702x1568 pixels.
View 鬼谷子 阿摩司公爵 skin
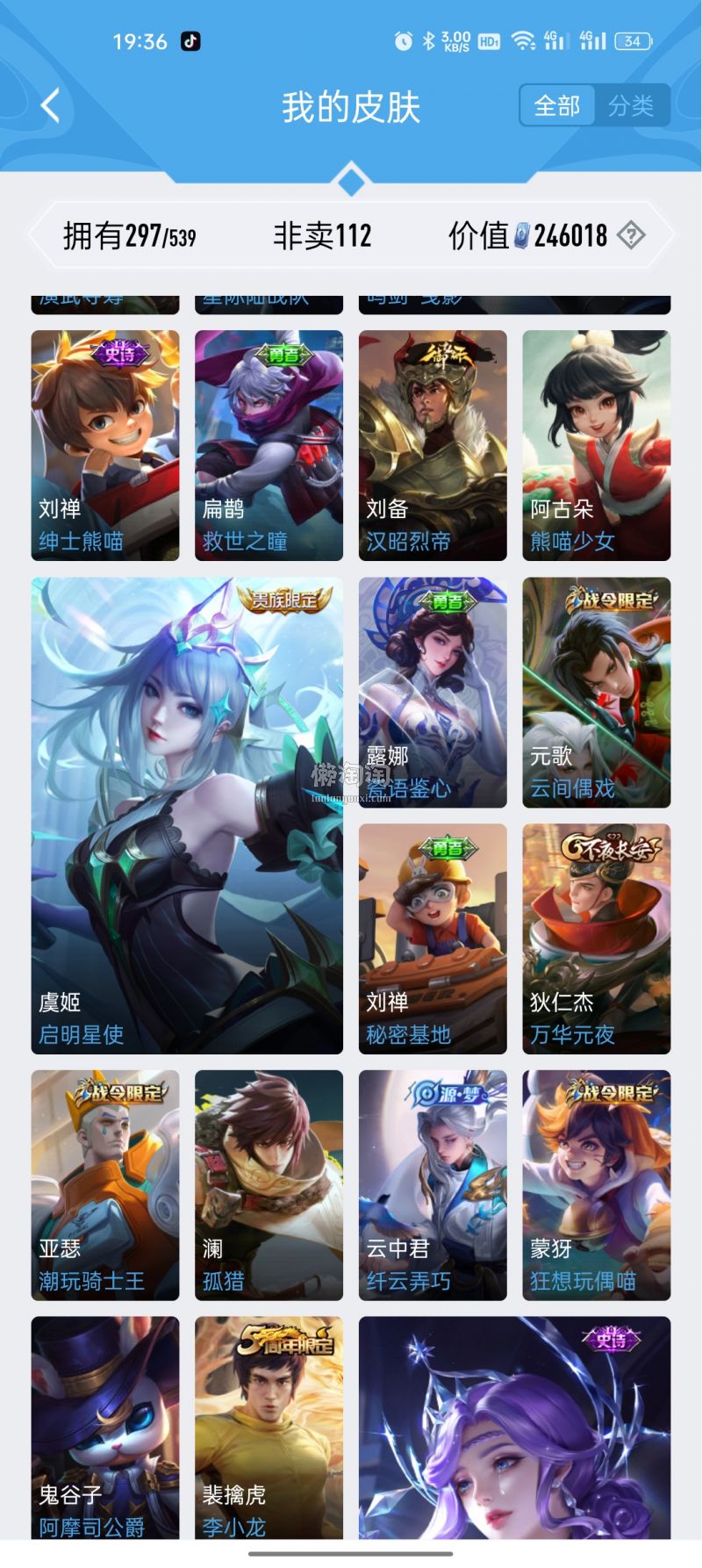(105, 1427)
